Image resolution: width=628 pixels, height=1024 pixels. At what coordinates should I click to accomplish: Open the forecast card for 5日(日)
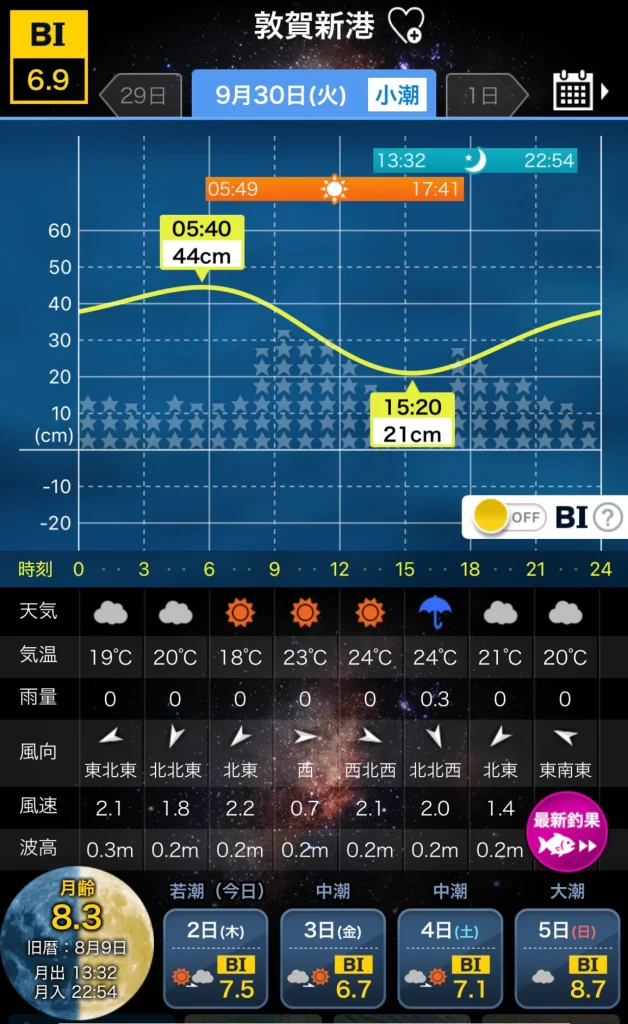coord(566,957)
